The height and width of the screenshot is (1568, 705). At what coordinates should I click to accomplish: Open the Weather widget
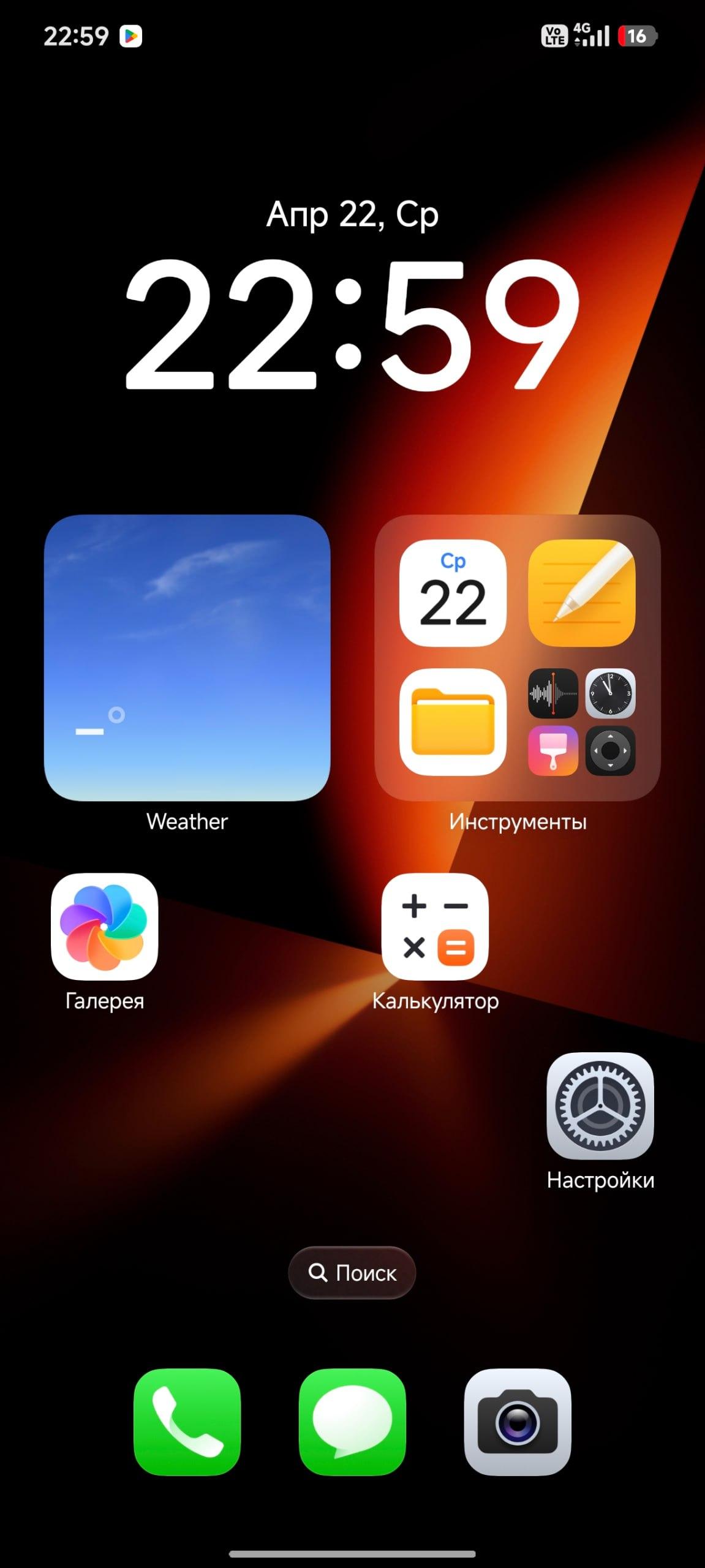click(x=187, y=657)
